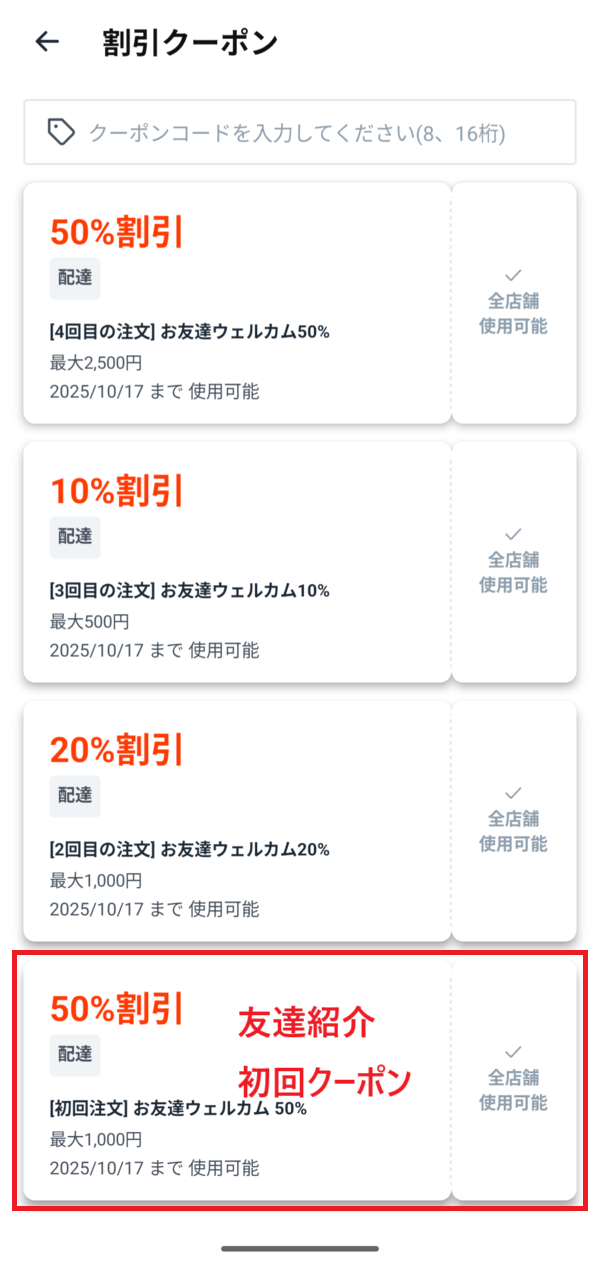The image size is (600, 1266).
Task: Select the 4回目の注文 50% coupon
Action: click(238, 303)
